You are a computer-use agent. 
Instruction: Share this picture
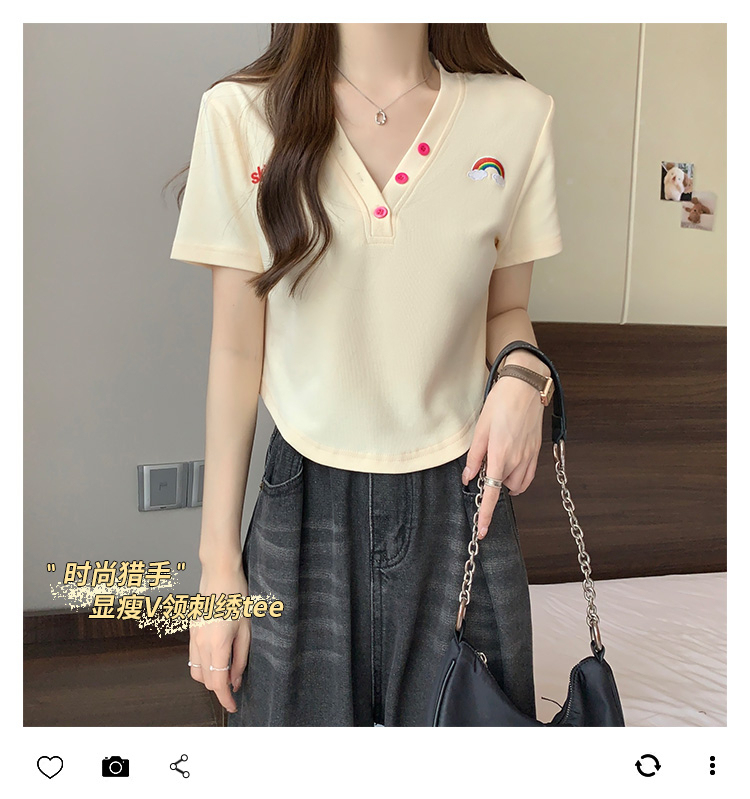pyautogui.click(x=180, y=767)
